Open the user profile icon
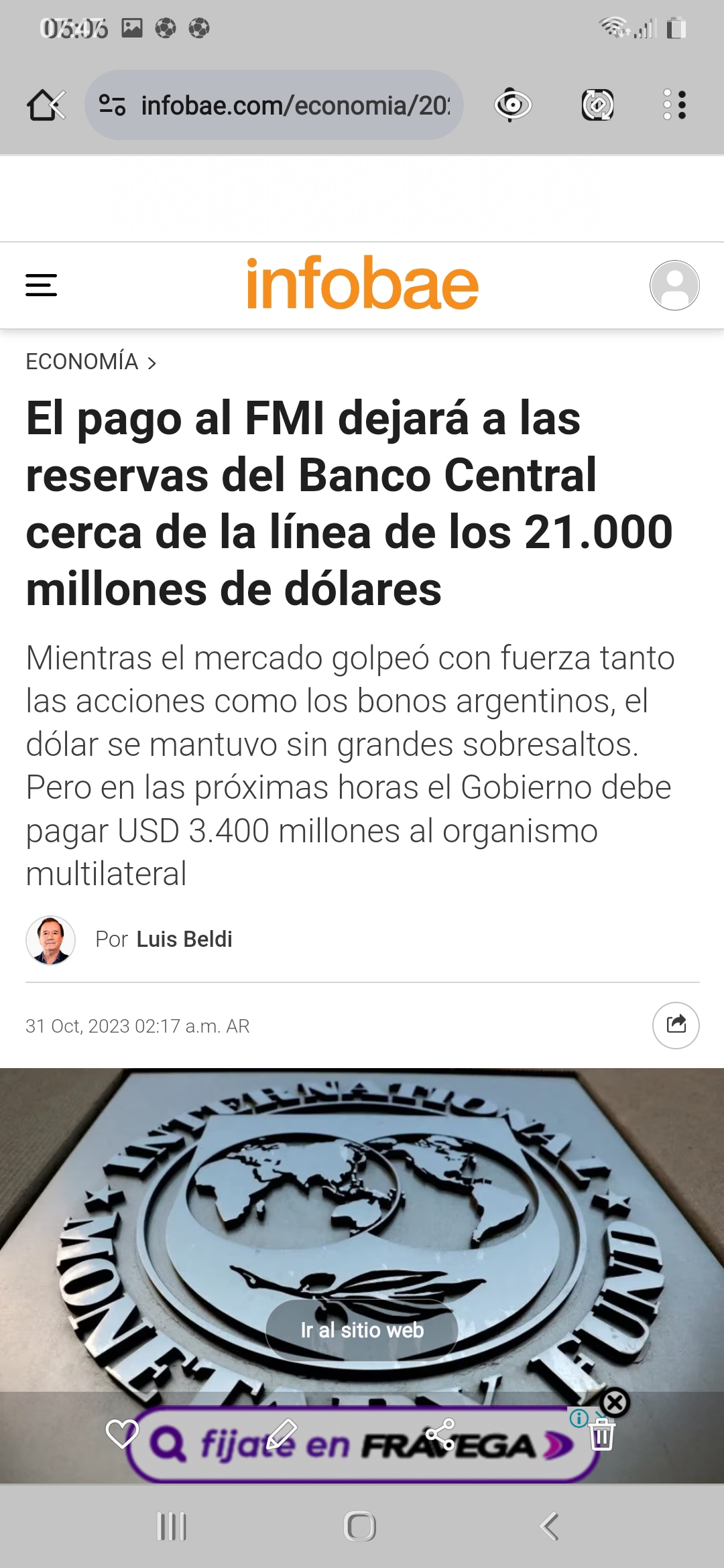The height and width of the screenshot is (1568, 724). (674, 285)
